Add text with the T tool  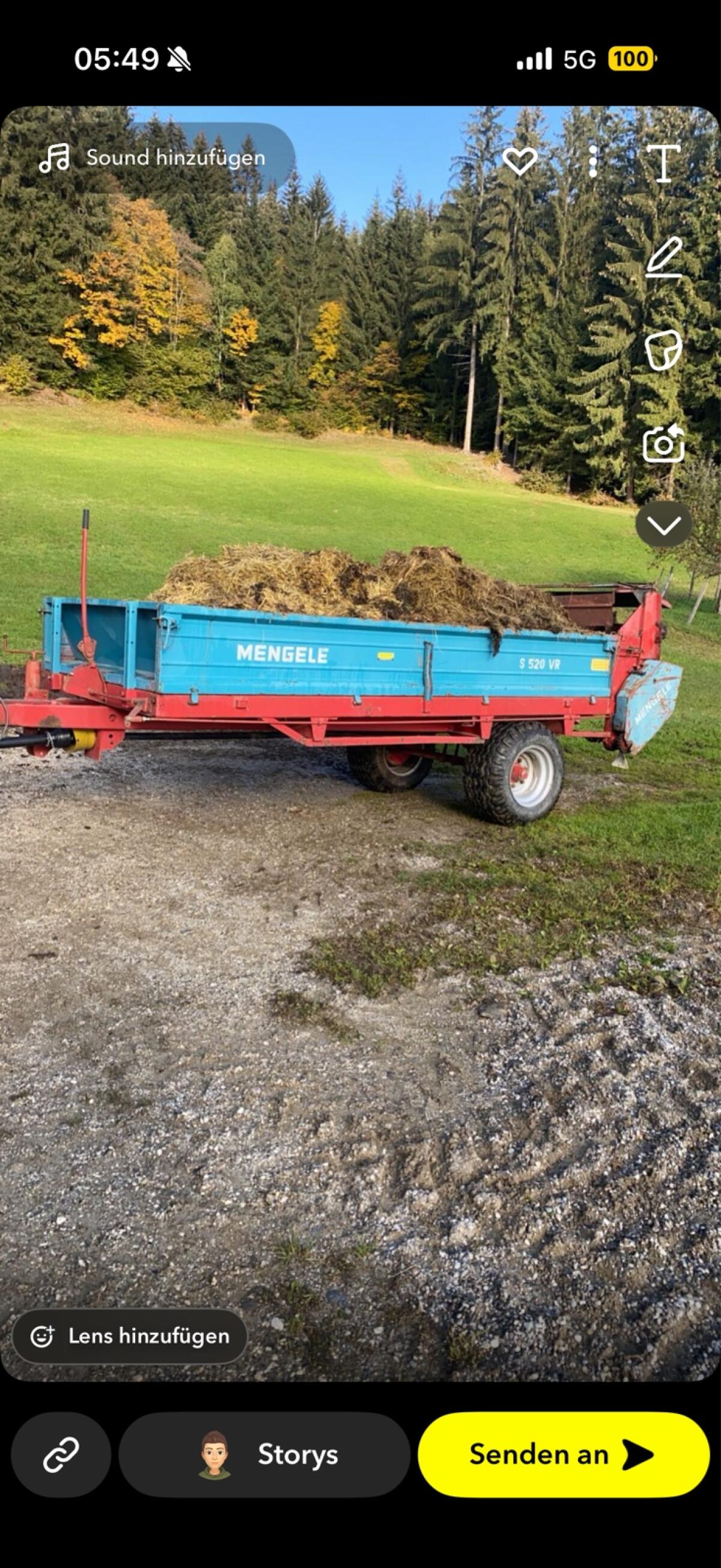[x=663, y=162]
